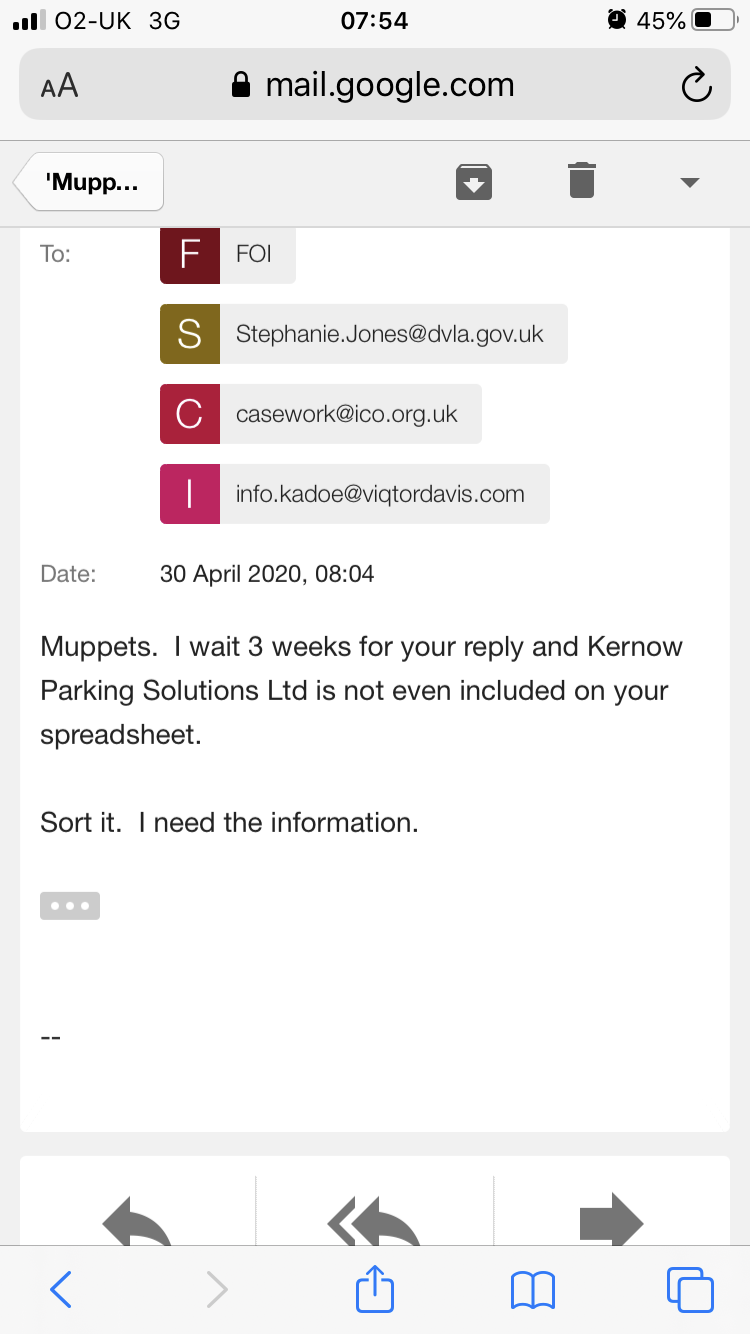Select the casework@ico.org.uk recipient chip
The image size is (750, 1334).
[321, 414]
